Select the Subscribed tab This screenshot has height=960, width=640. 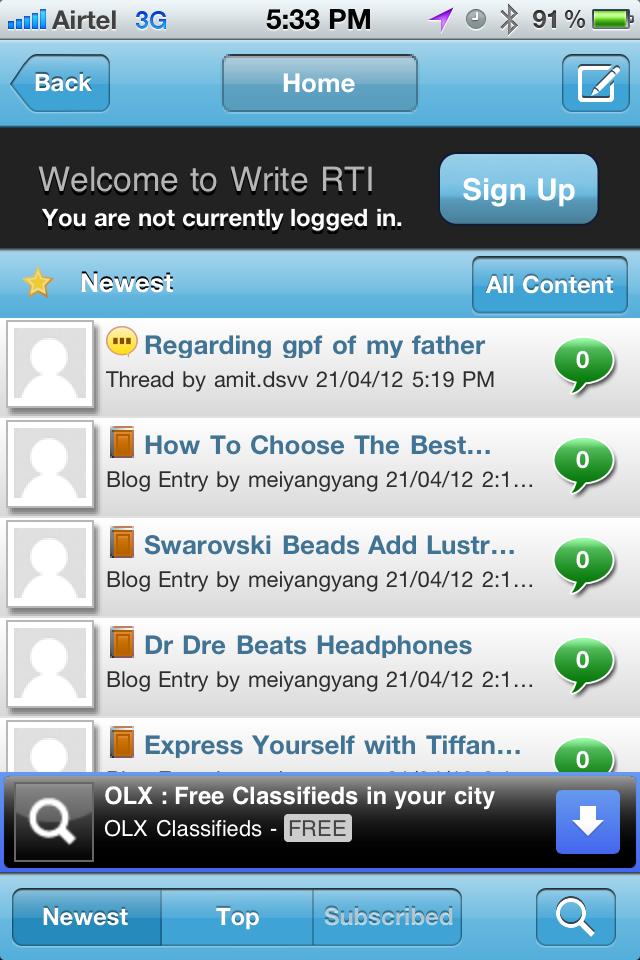point(388,916)
